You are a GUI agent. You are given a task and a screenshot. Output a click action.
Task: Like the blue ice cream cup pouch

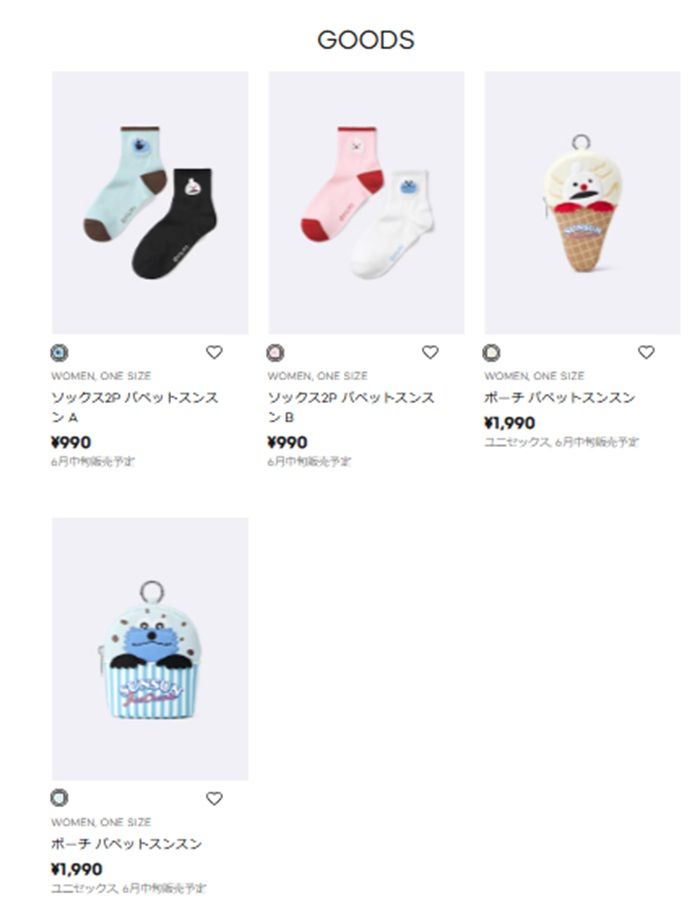point(214,798)
